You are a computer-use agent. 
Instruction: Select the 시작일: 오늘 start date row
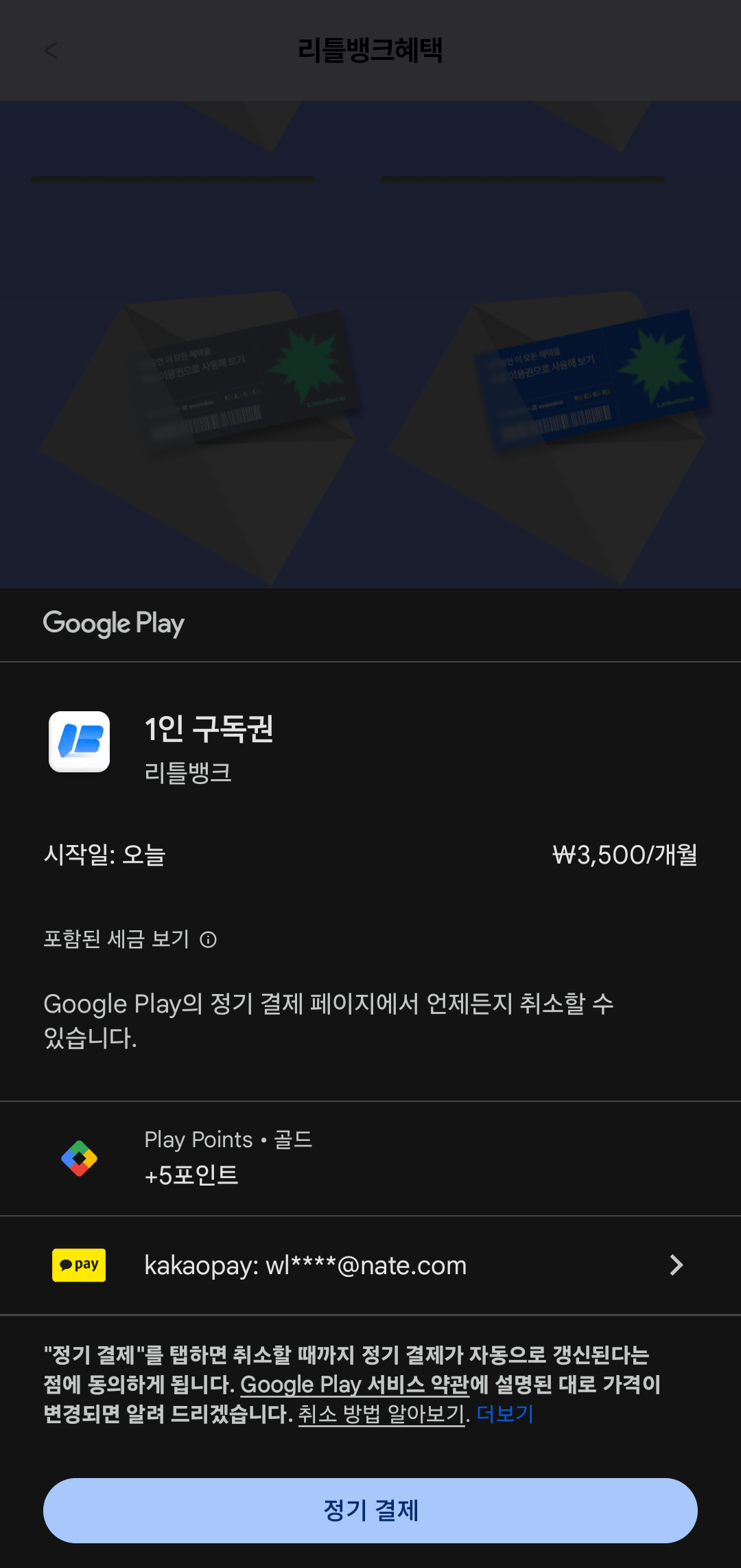106,855
